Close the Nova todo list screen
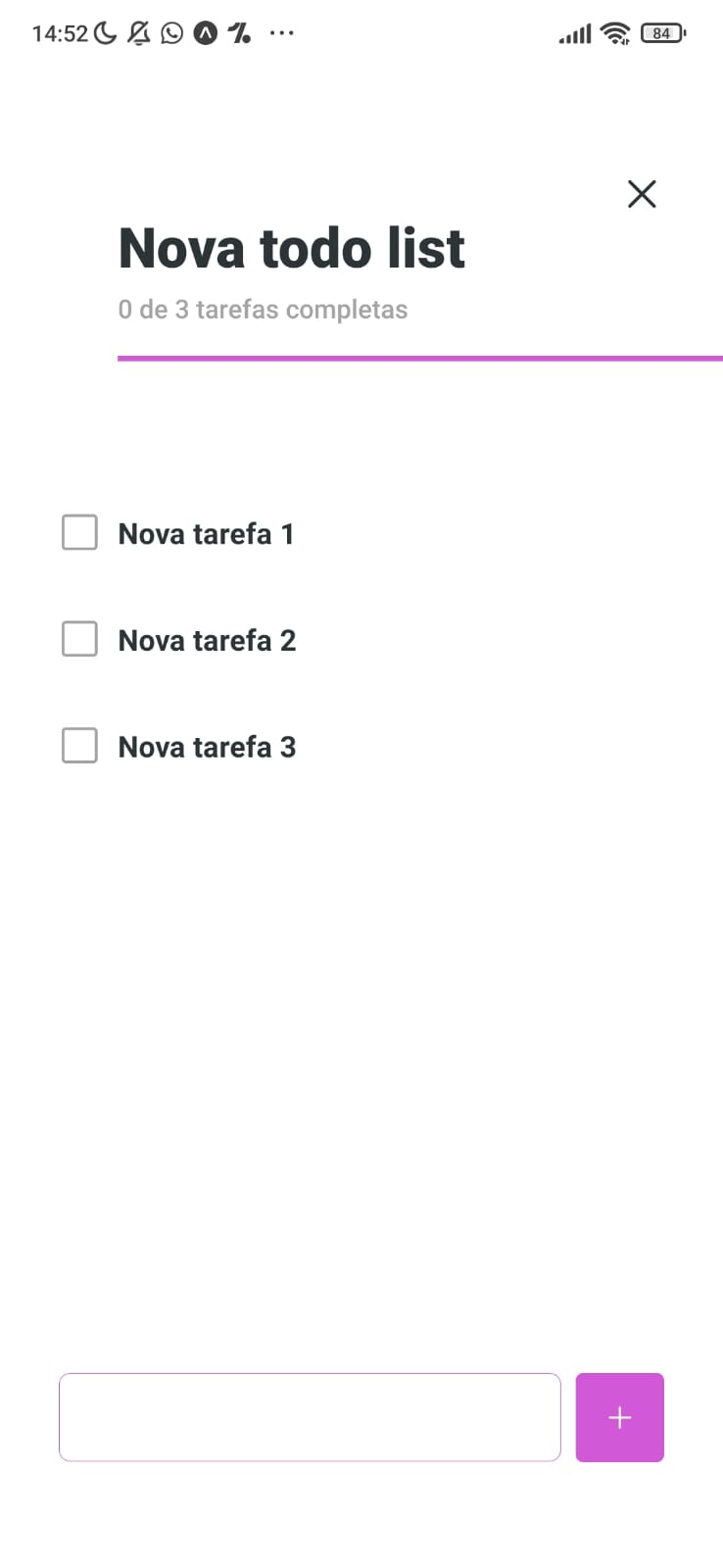 tap(642, 194)
